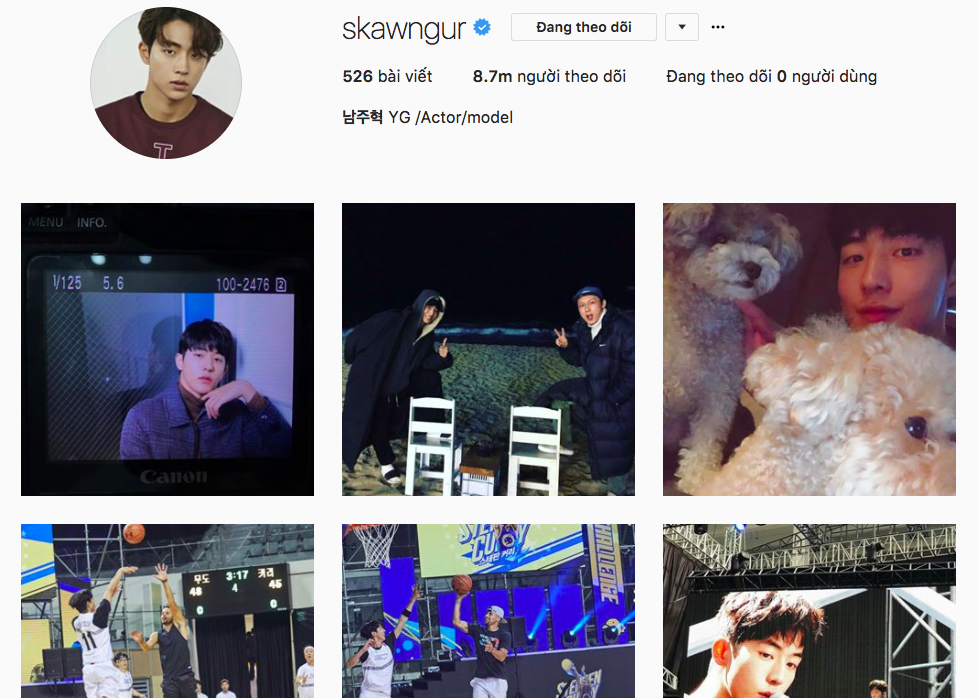View the Đang theo dõi 0 người dùng list

[x=771, y=76]
